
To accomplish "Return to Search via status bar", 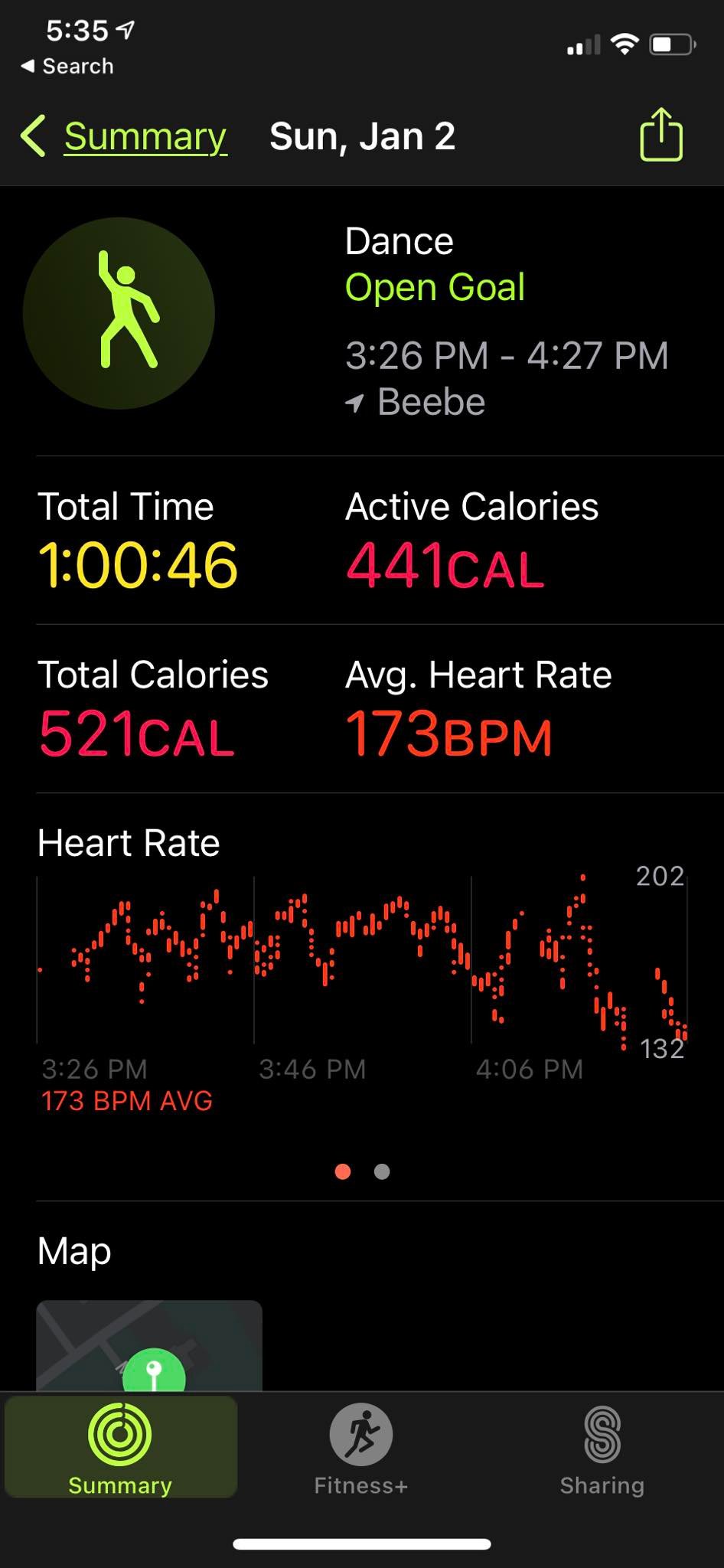I will click(x=67, y=67).
